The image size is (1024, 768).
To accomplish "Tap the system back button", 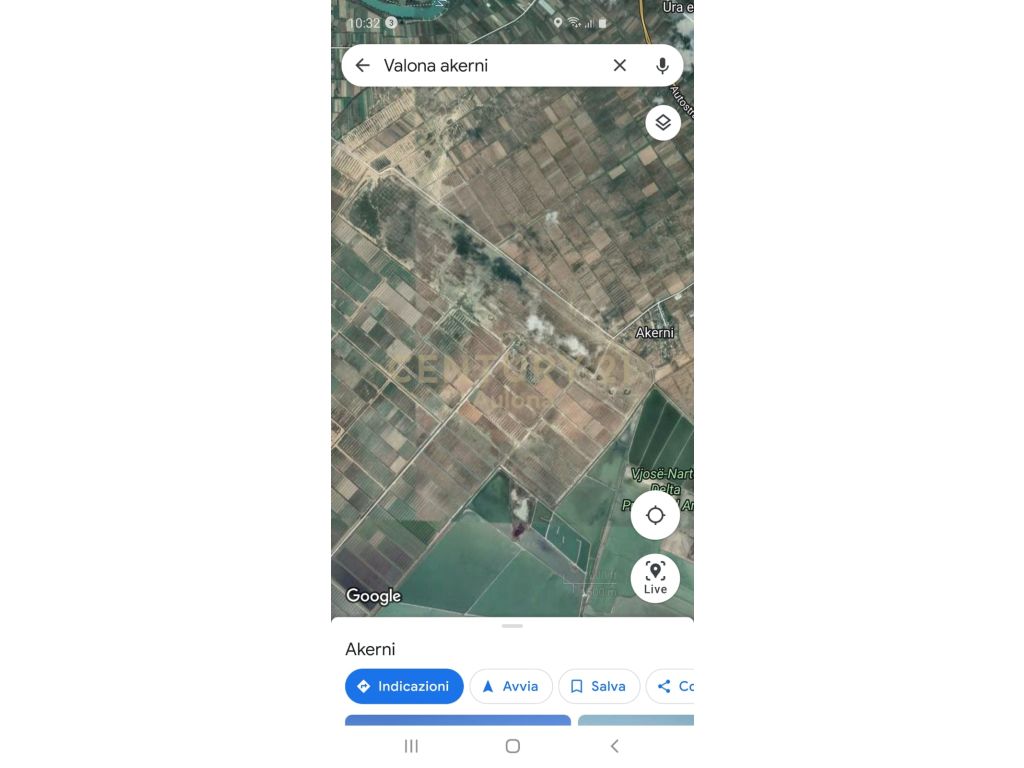I will pyautogui.click(x=614, y=746).
